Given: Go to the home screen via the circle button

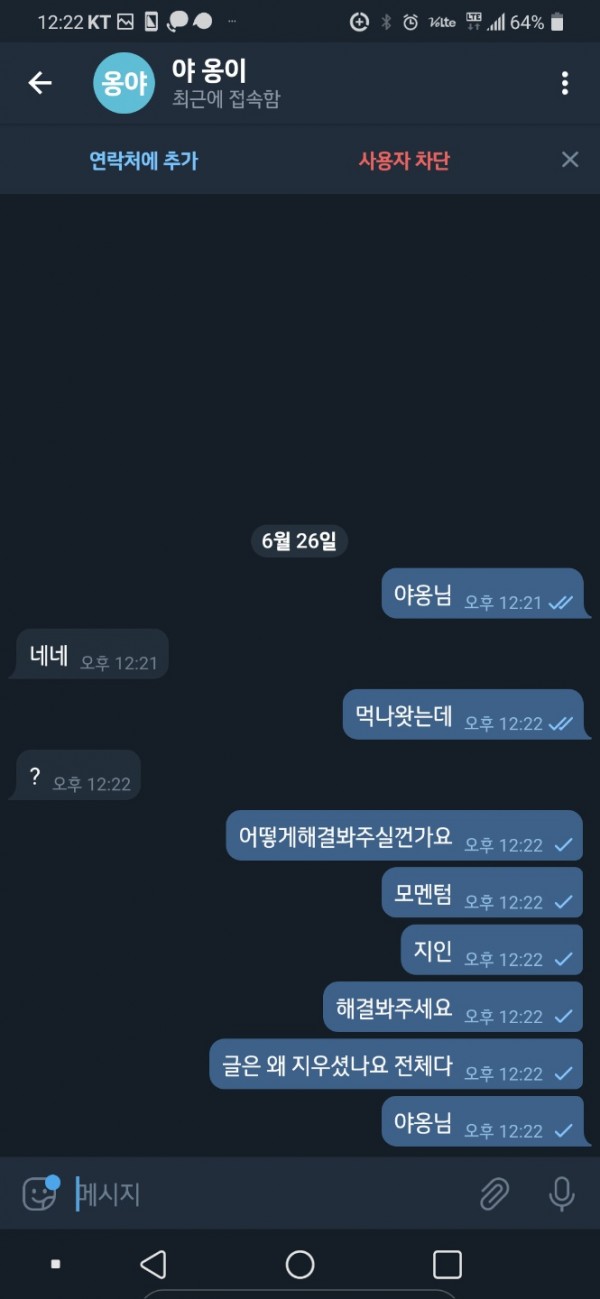Looking at the screenshot, I should pos(300,1264).
